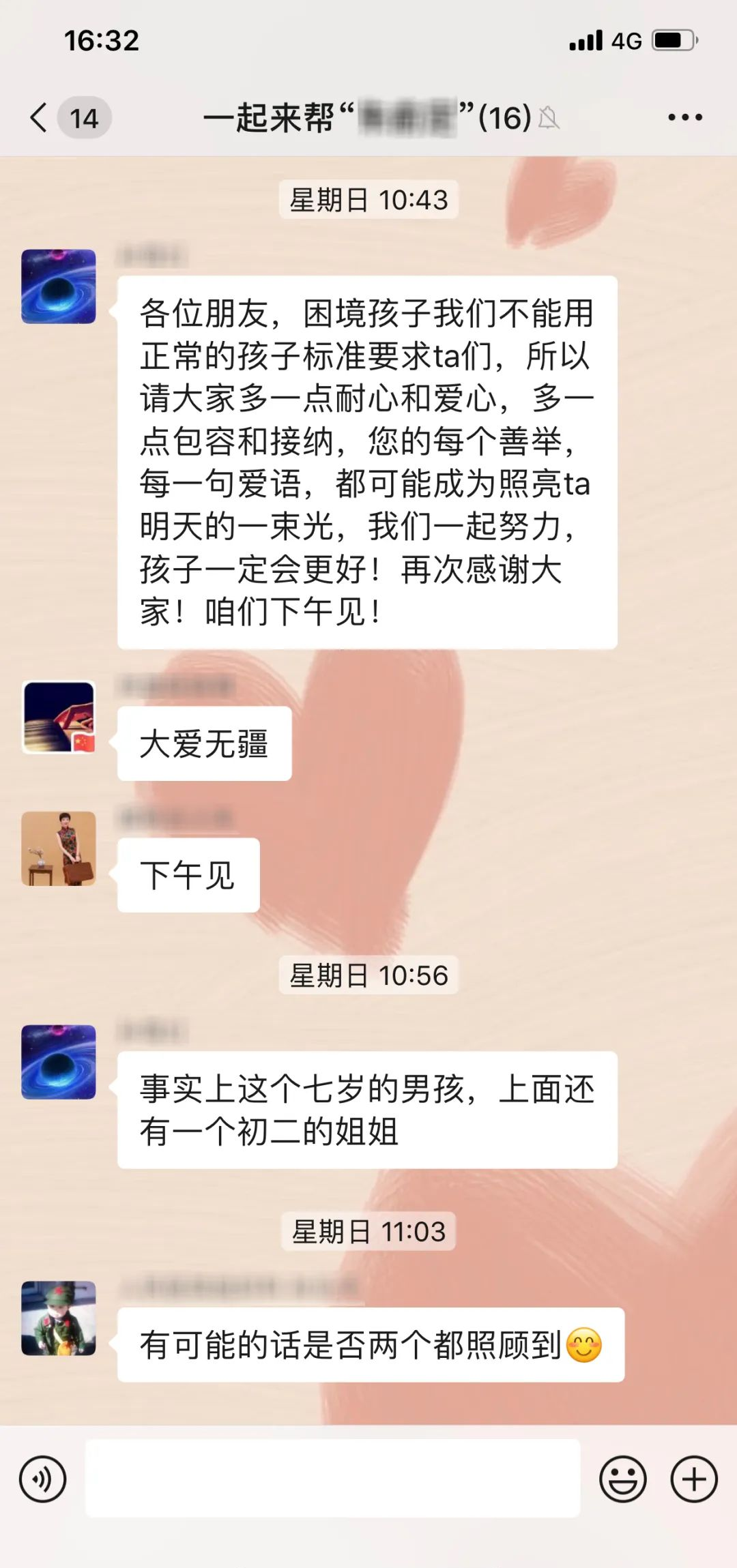Open avatar of sender saying 下午见
Image resolution: width=737 pixels, height=1568 pixels.
(59, 848)
